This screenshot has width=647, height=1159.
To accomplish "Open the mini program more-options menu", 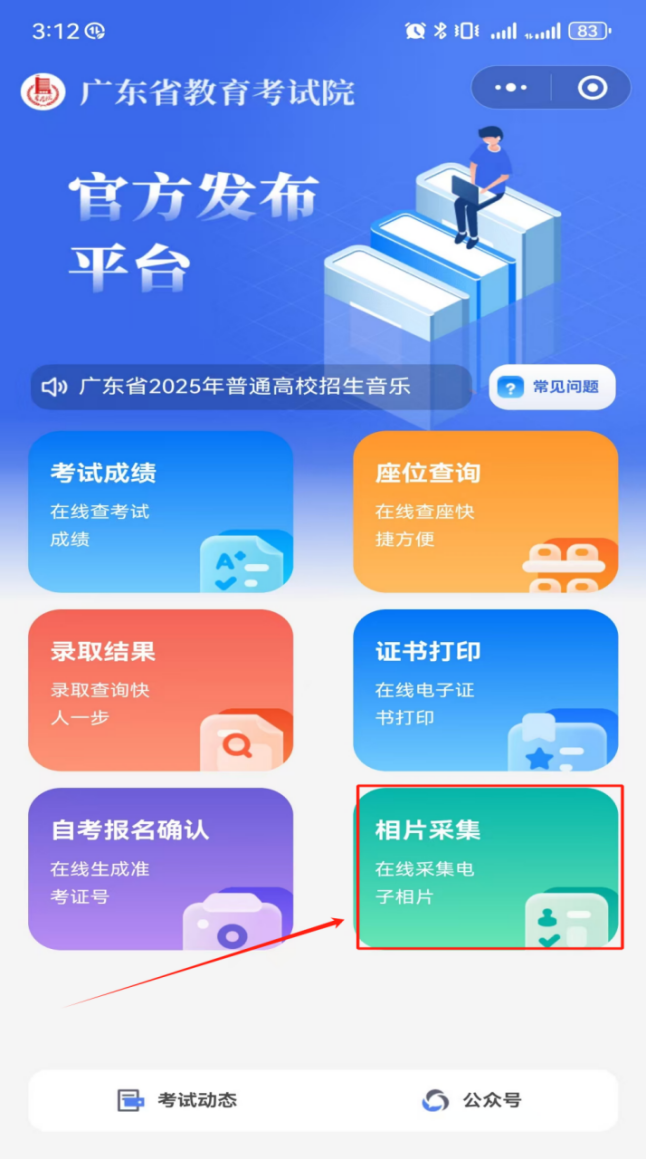I will [x=510, y=88].
